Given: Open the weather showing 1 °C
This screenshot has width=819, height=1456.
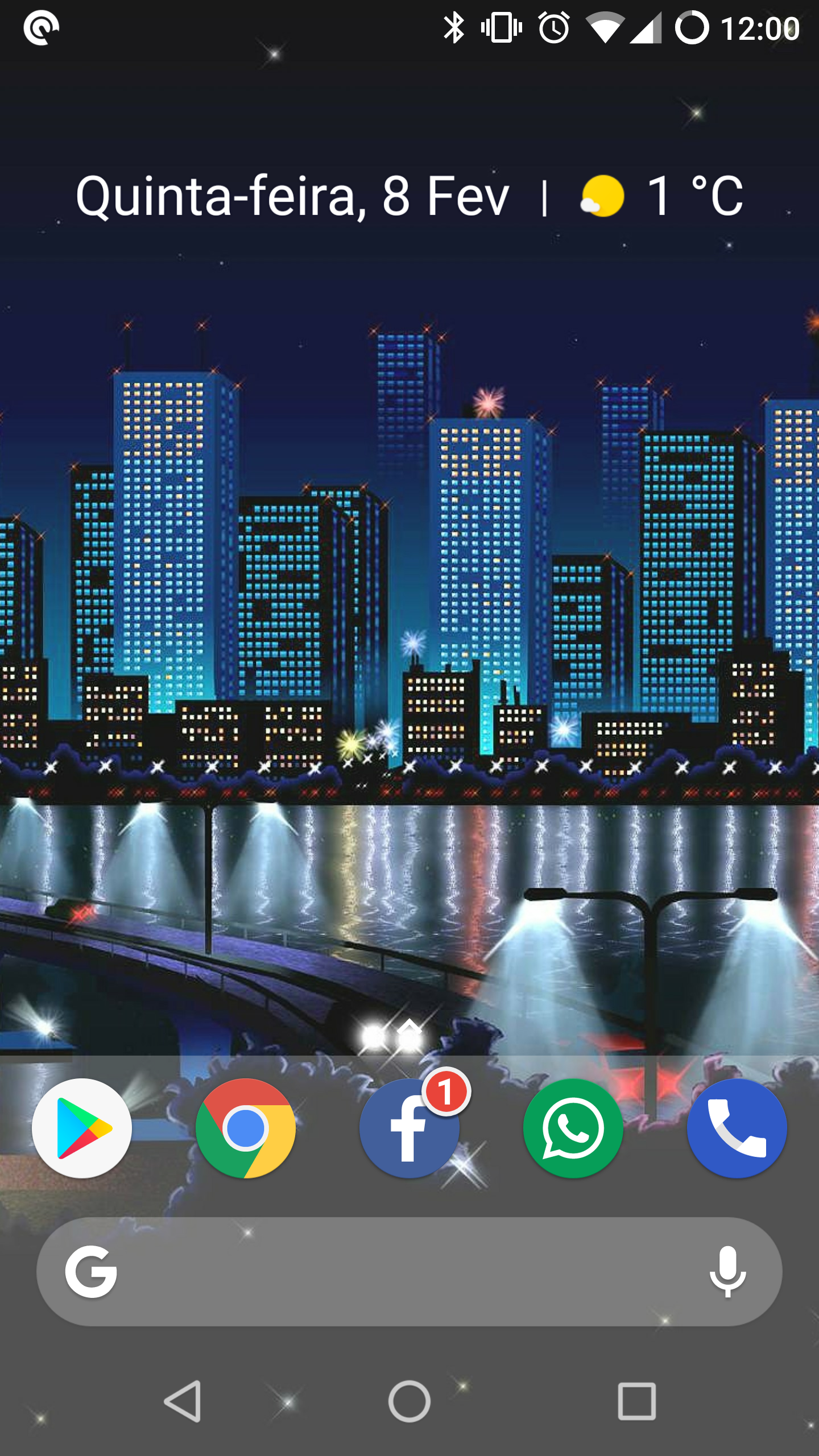Looking at the screenshot, I should (663, 196).
